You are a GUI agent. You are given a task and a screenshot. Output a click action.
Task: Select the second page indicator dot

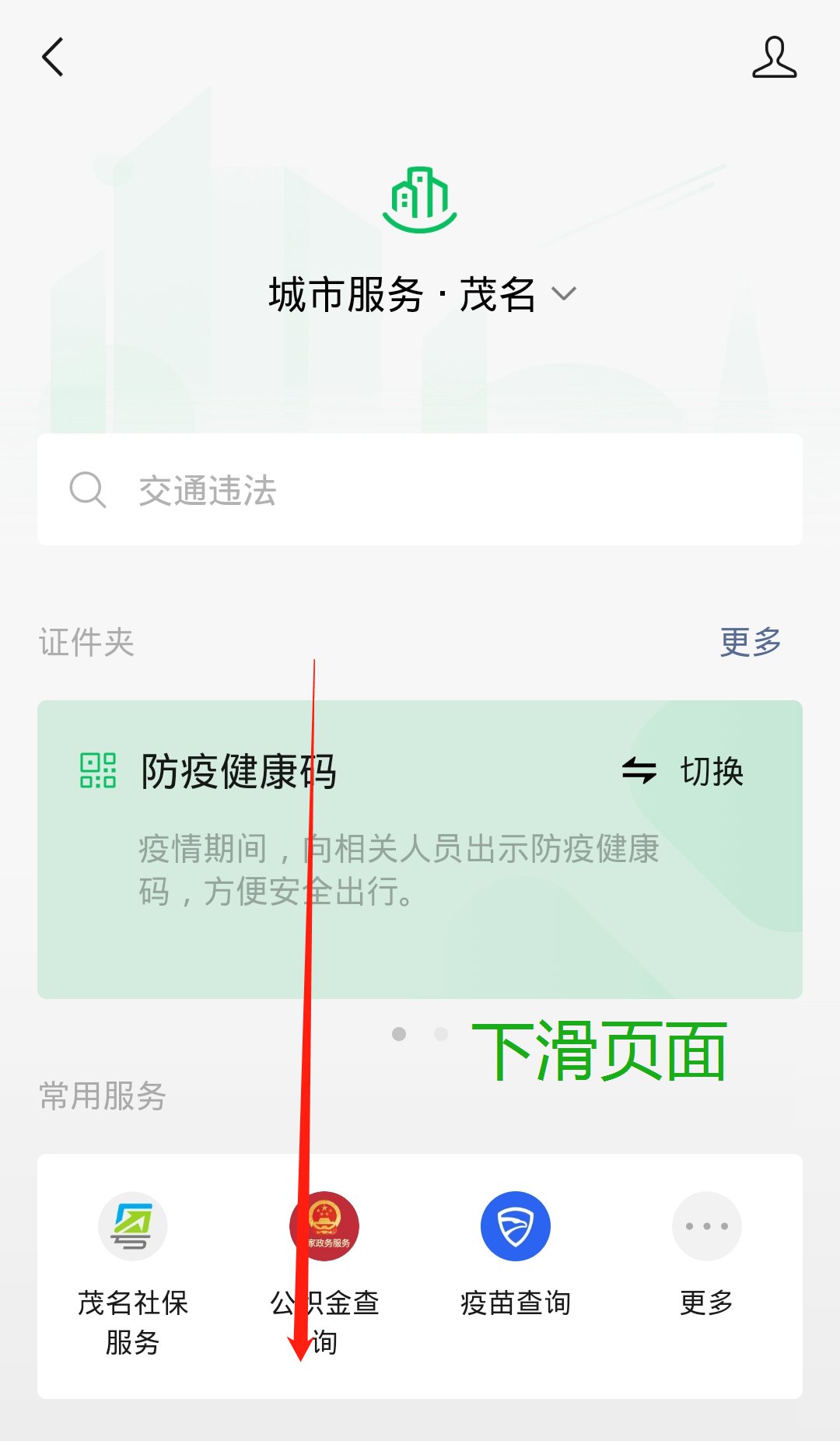pyautogui.click(x=441, y=1034)
